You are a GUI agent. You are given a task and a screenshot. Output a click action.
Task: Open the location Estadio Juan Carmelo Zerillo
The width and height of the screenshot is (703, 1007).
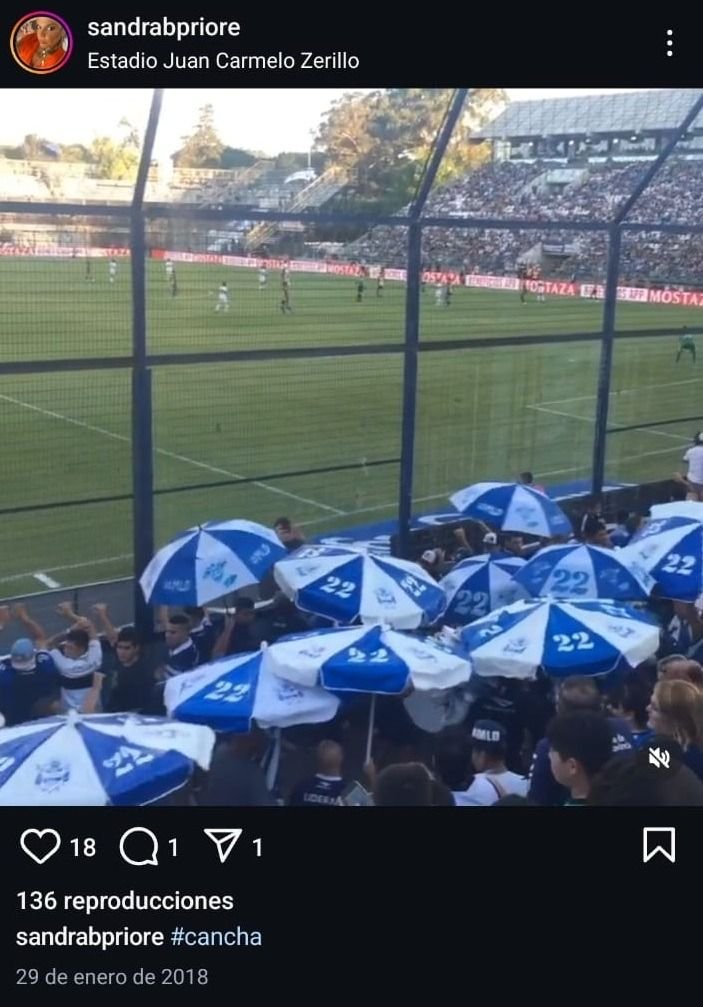(222, 61)
